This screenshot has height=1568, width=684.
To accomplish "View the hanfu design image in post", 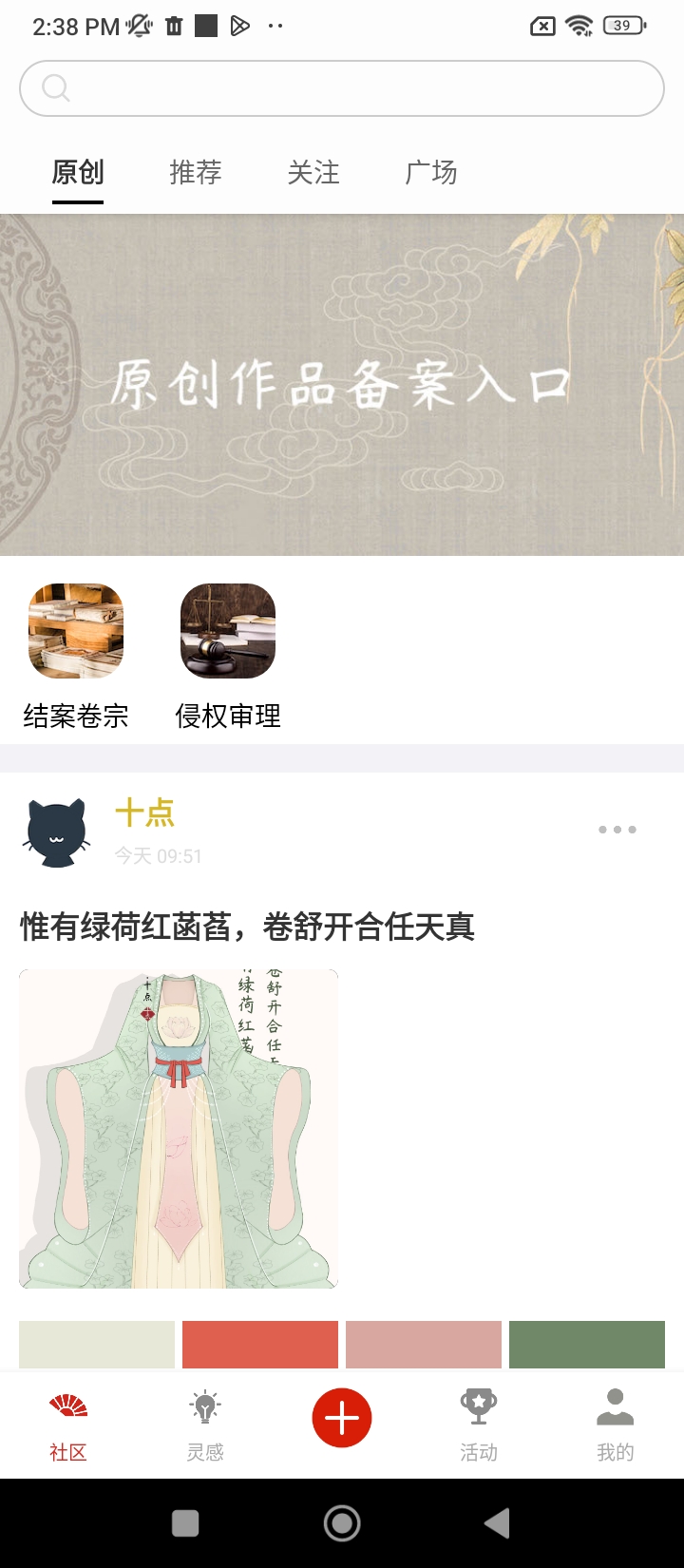I will pyautogui.click(x=179, y=1128).
